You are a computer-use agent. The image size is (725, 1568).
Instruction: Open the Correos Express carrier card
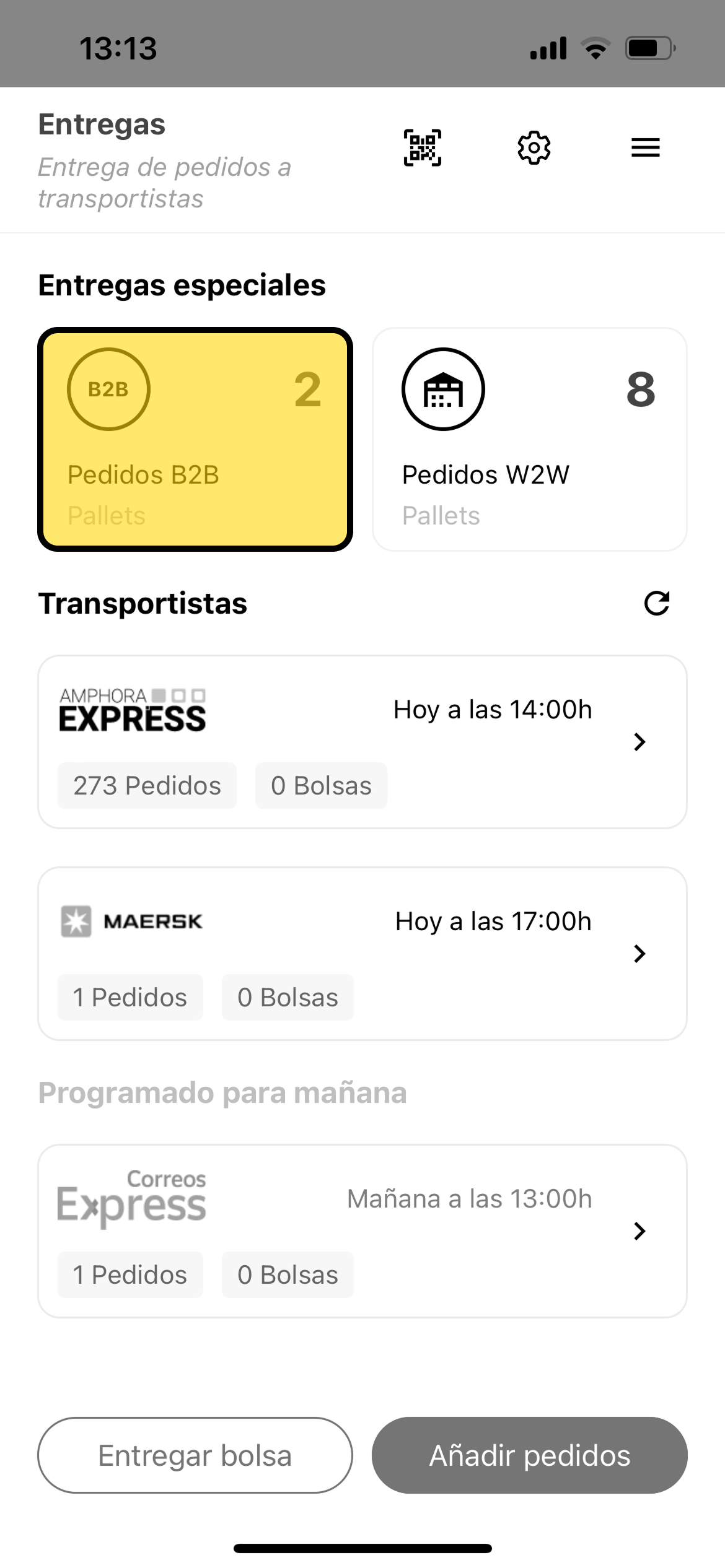tap(362, 1231)
